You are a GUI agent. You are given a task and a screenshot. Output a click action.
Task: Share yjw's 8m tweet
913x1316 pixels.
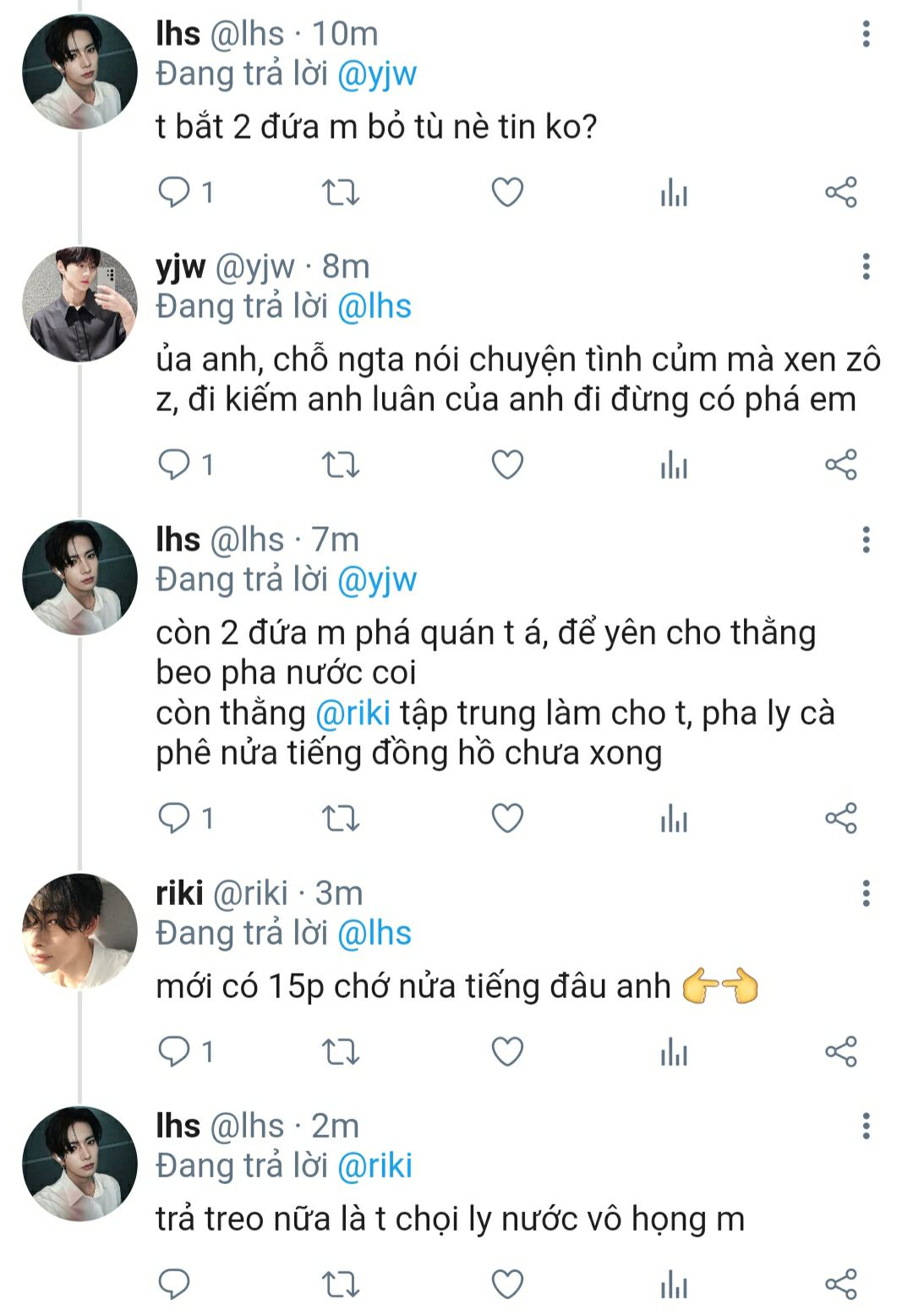841,464
